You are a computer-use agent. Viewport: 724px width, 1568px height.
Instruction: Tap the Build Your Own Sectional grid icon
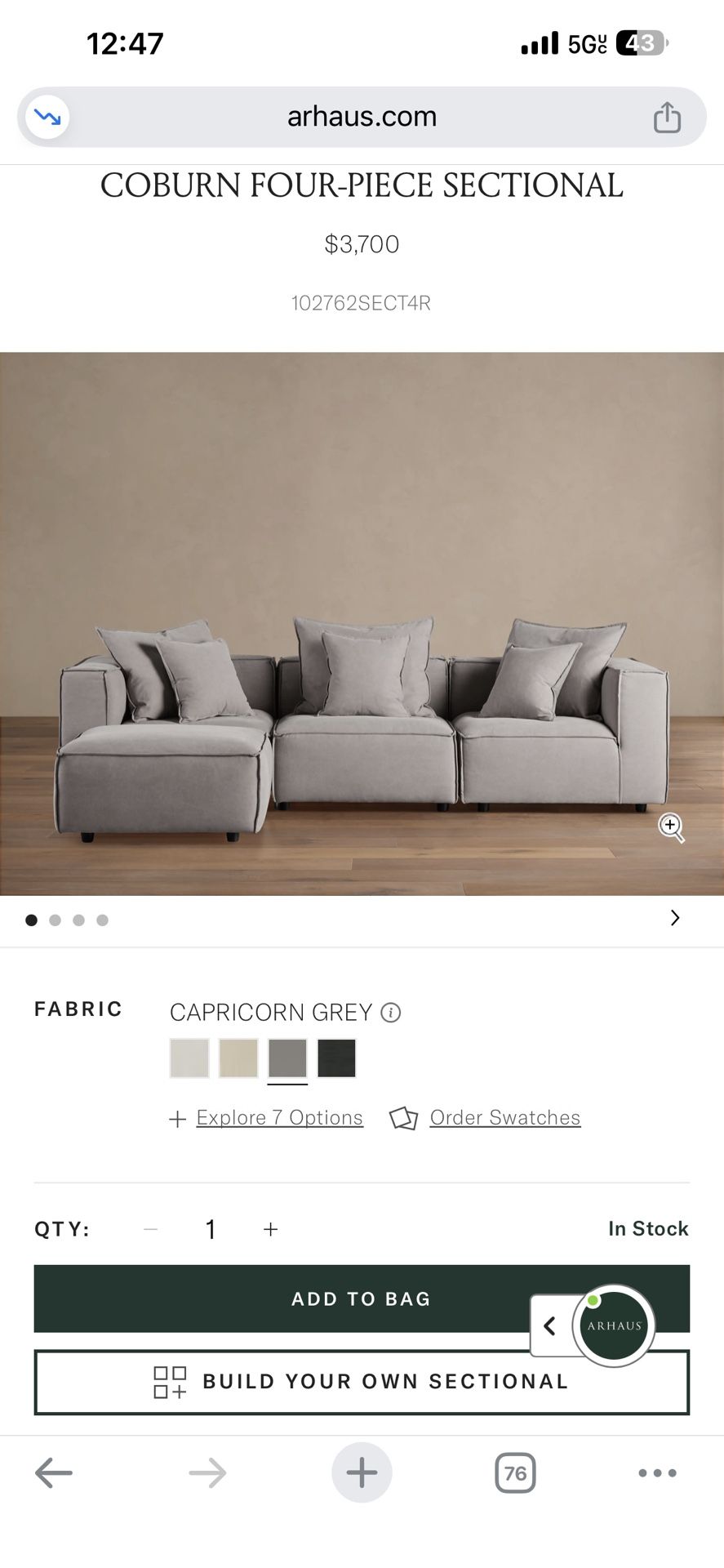pyautogui.click(x=168, y=1381)
